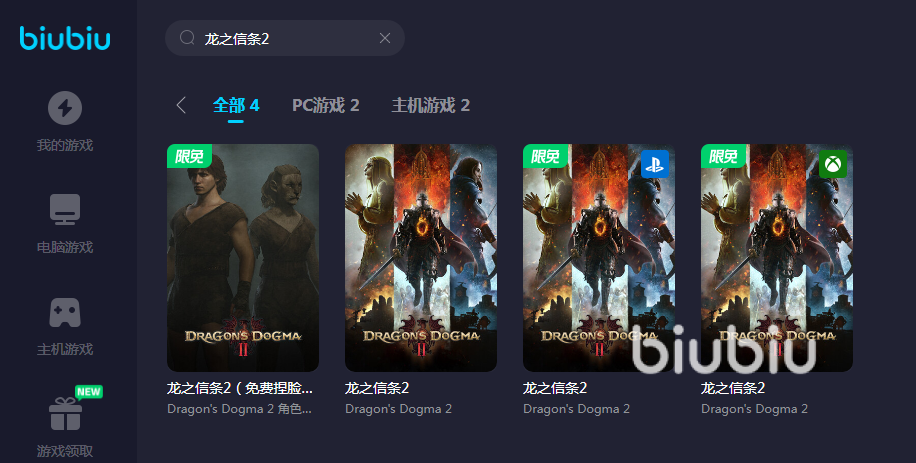This screenshot has width=916, height=463.
Task: Clear the search text with the X
Action: click(385, 38)
